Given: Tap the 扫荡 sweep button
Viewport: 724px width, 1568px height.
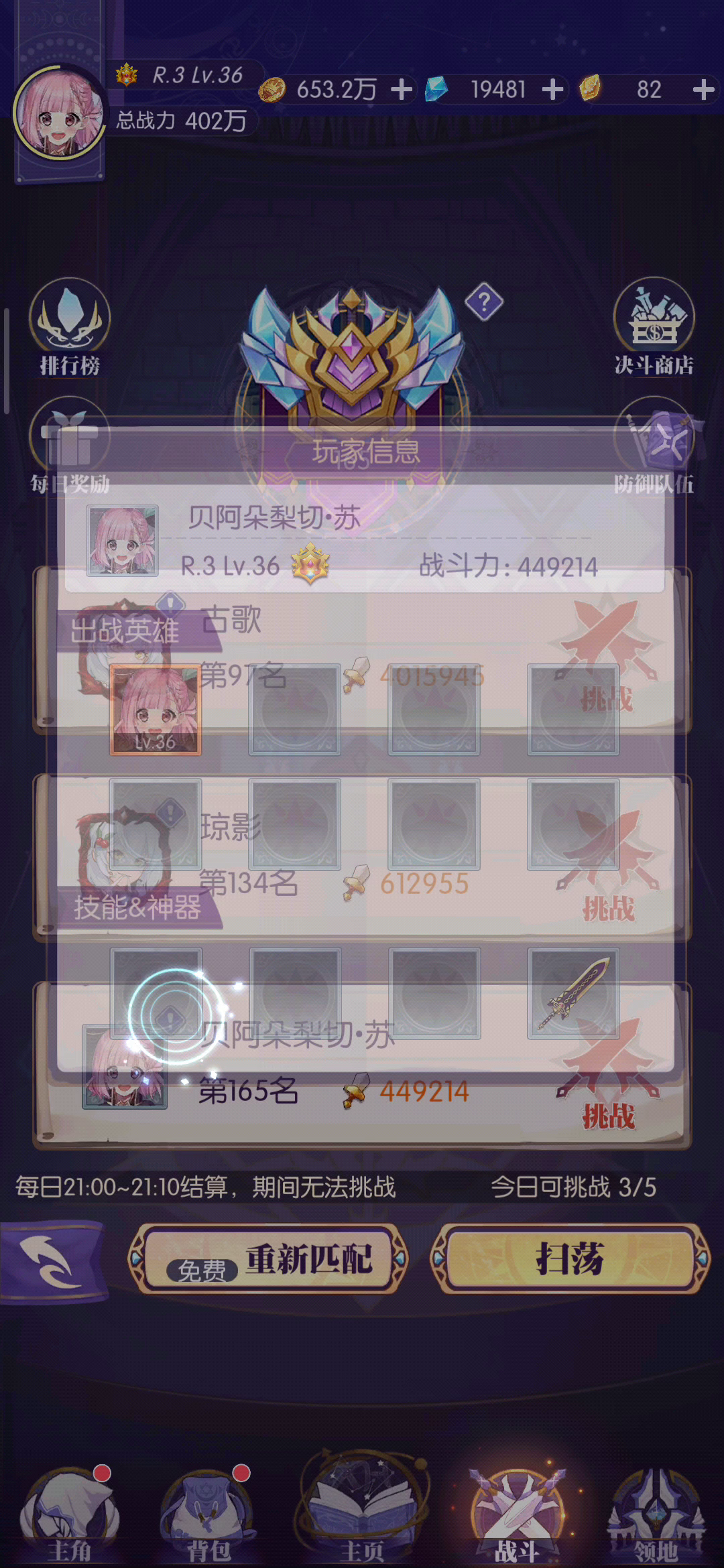Looking at the screenshot, I should (570, 1259).
